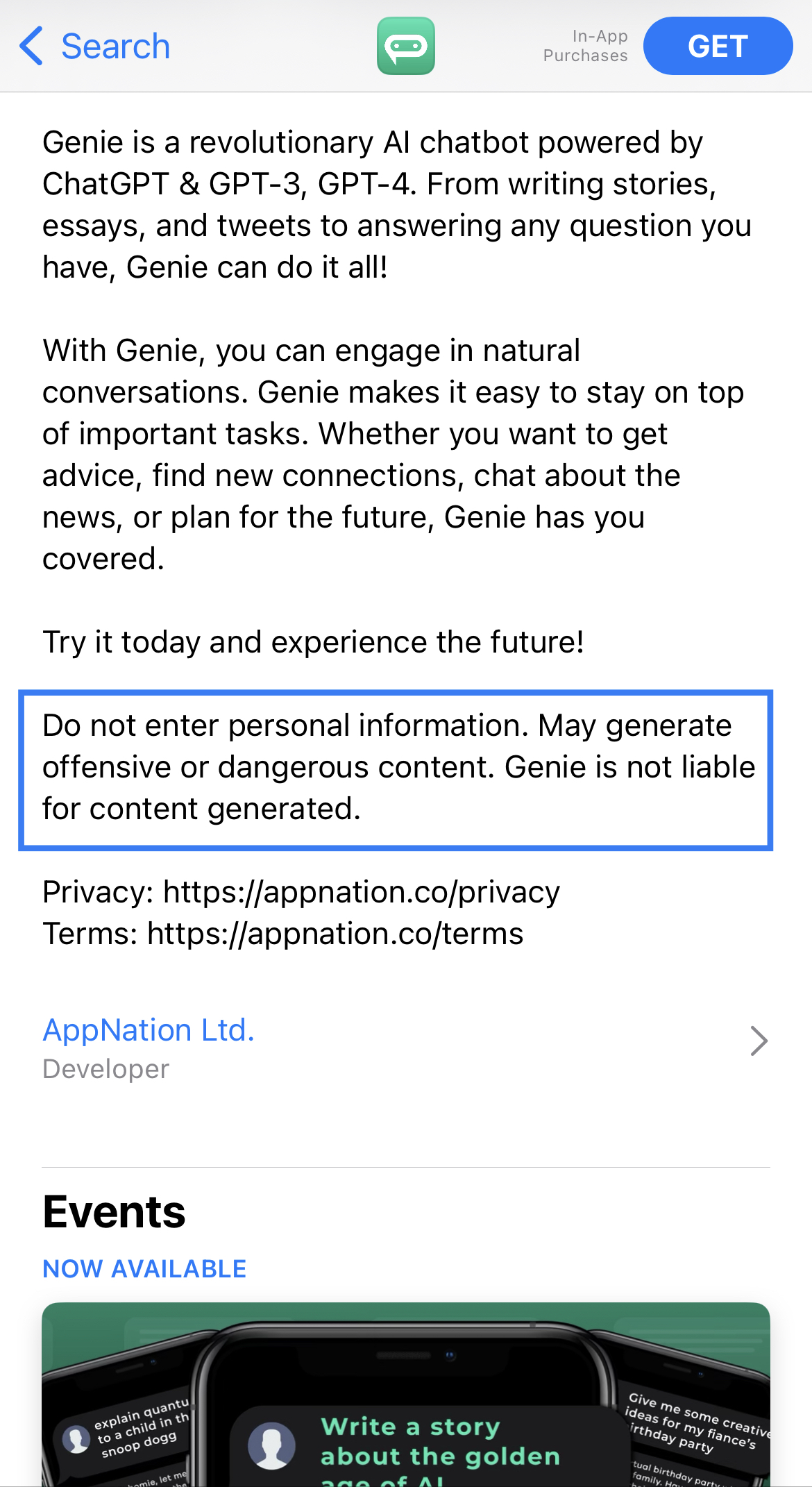812x1487 pixels.
Task: Tap the 'Try it today' paragraph
Action: pos(313,642)
